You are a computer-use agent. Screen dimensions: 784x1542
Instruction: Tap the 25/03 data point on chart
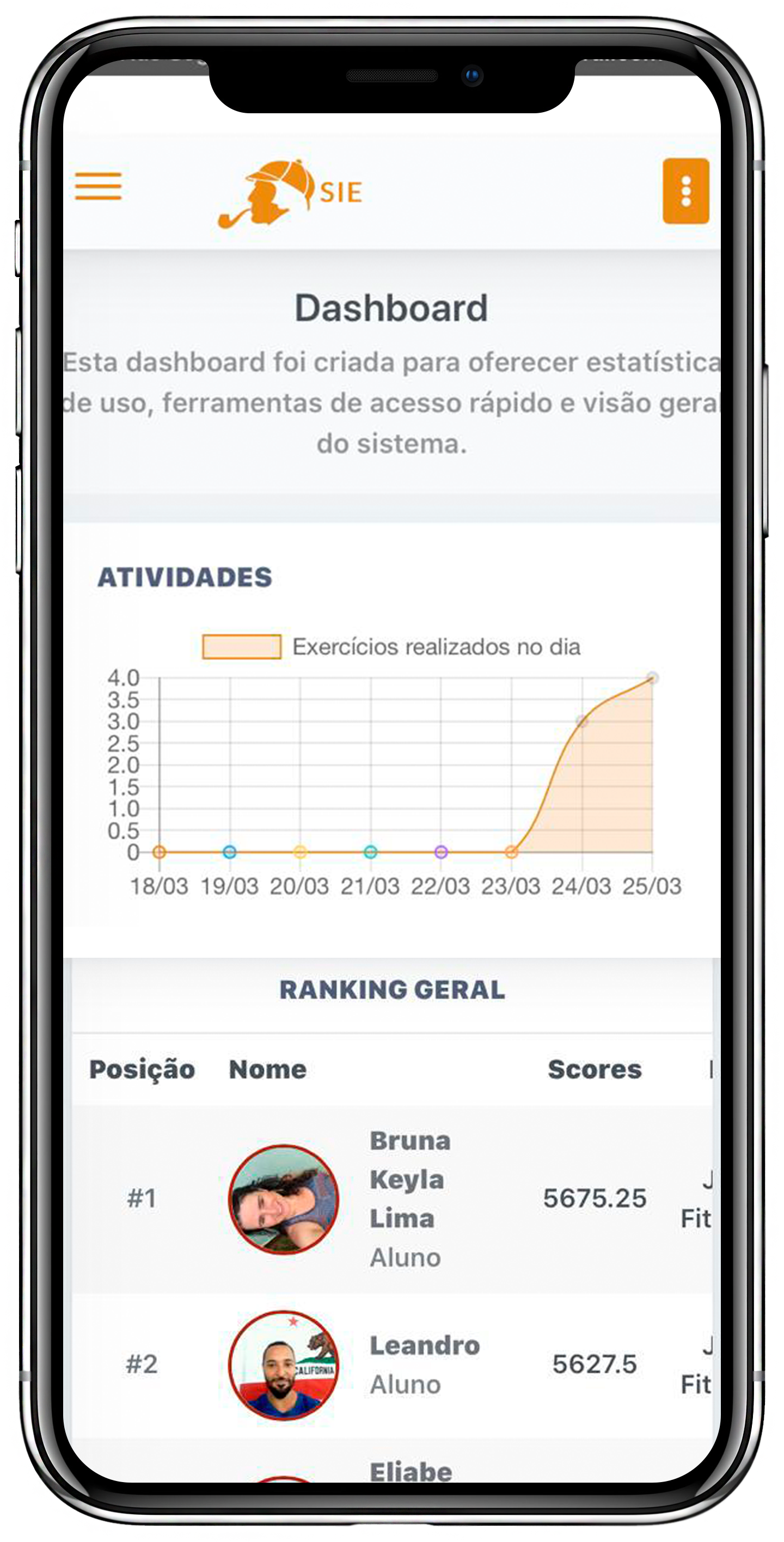(x=652, y=678)
